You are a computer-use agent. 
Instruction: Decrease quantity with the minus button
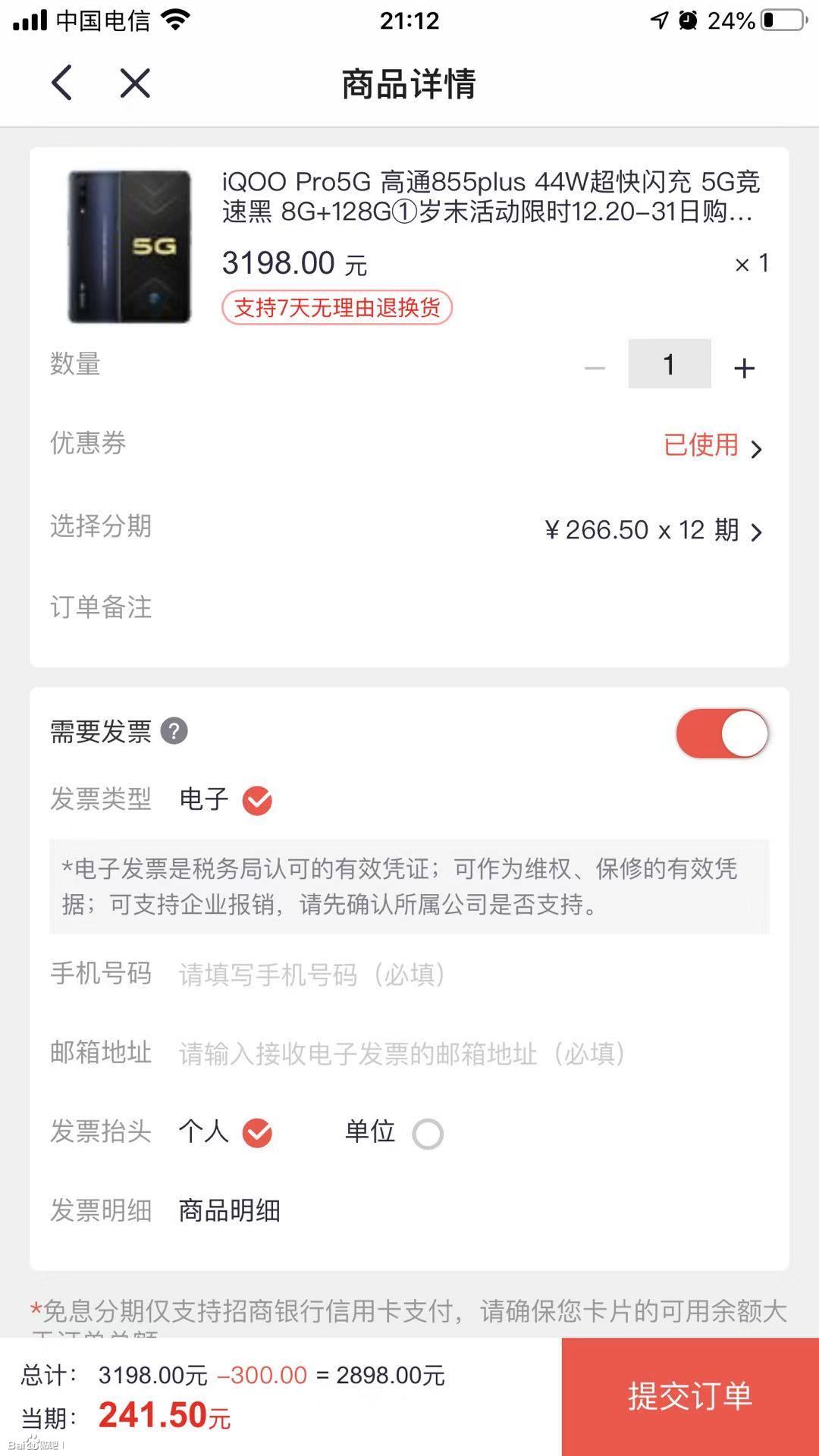click(x=595, y=368)
